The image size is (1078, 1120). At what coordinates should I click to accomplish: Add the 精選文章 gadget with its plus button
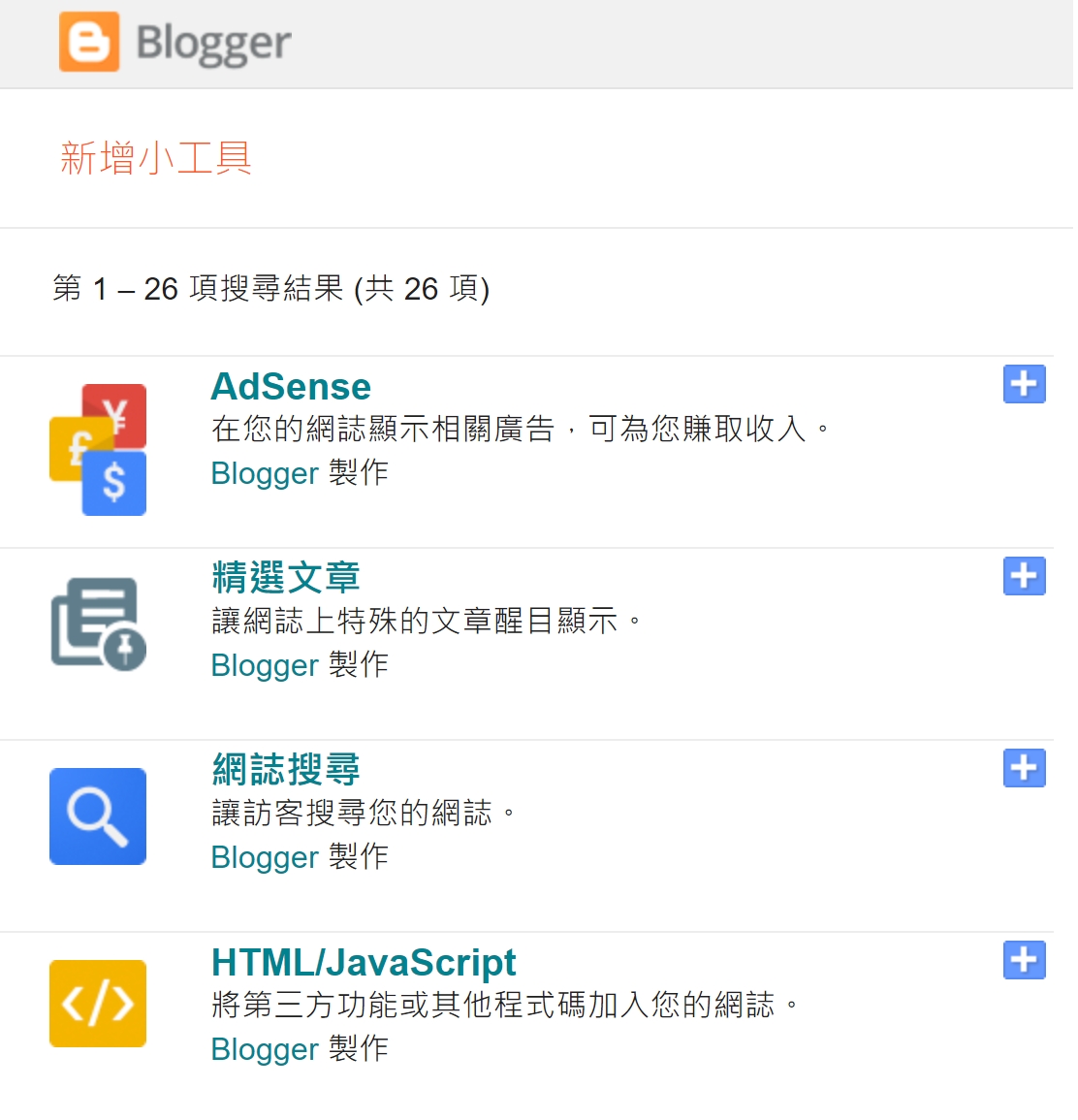pyautogui.click(x=1024, y=576)
